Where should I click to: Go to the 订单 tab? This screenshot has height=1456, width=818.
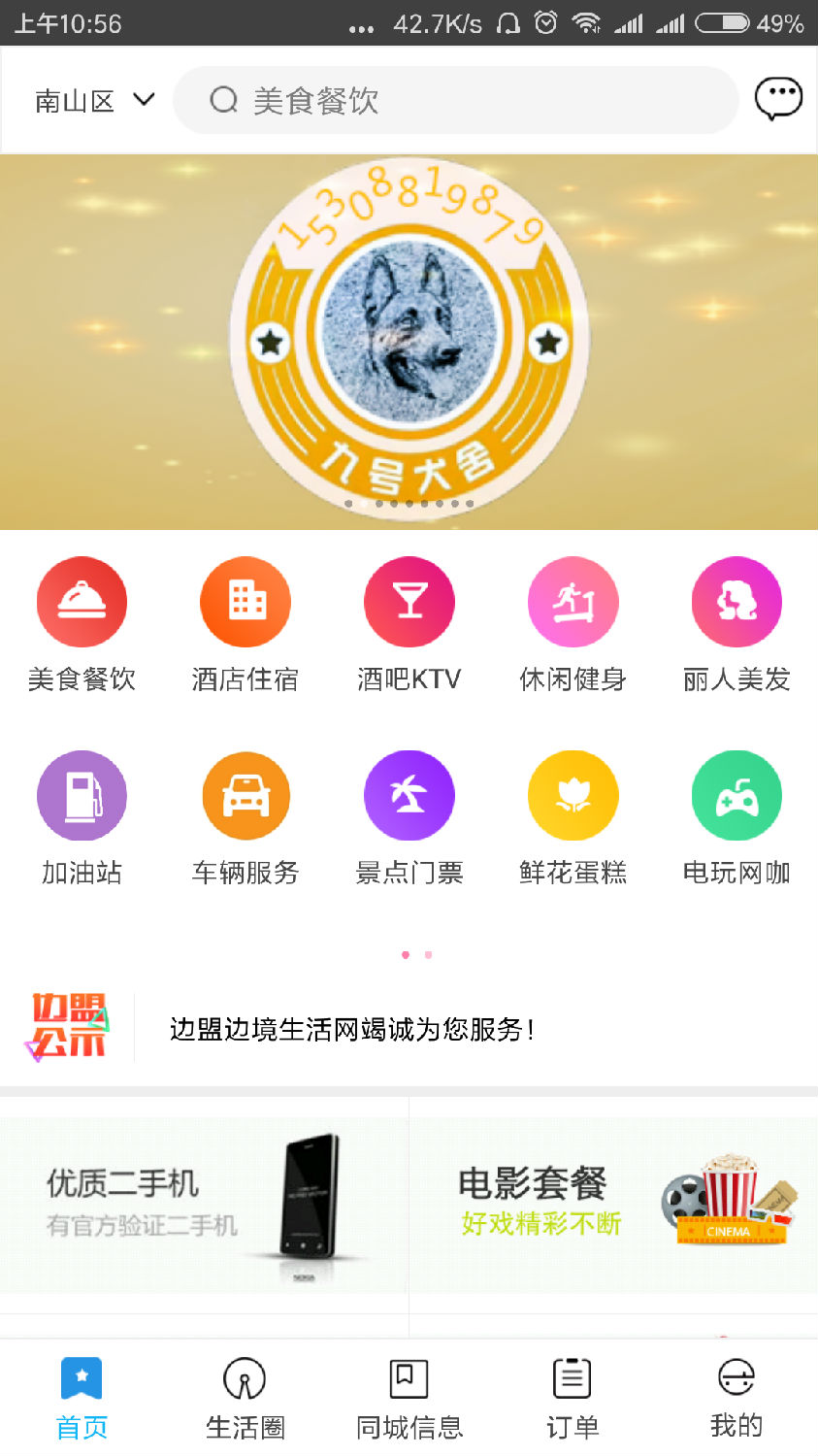click(573, 1398)
